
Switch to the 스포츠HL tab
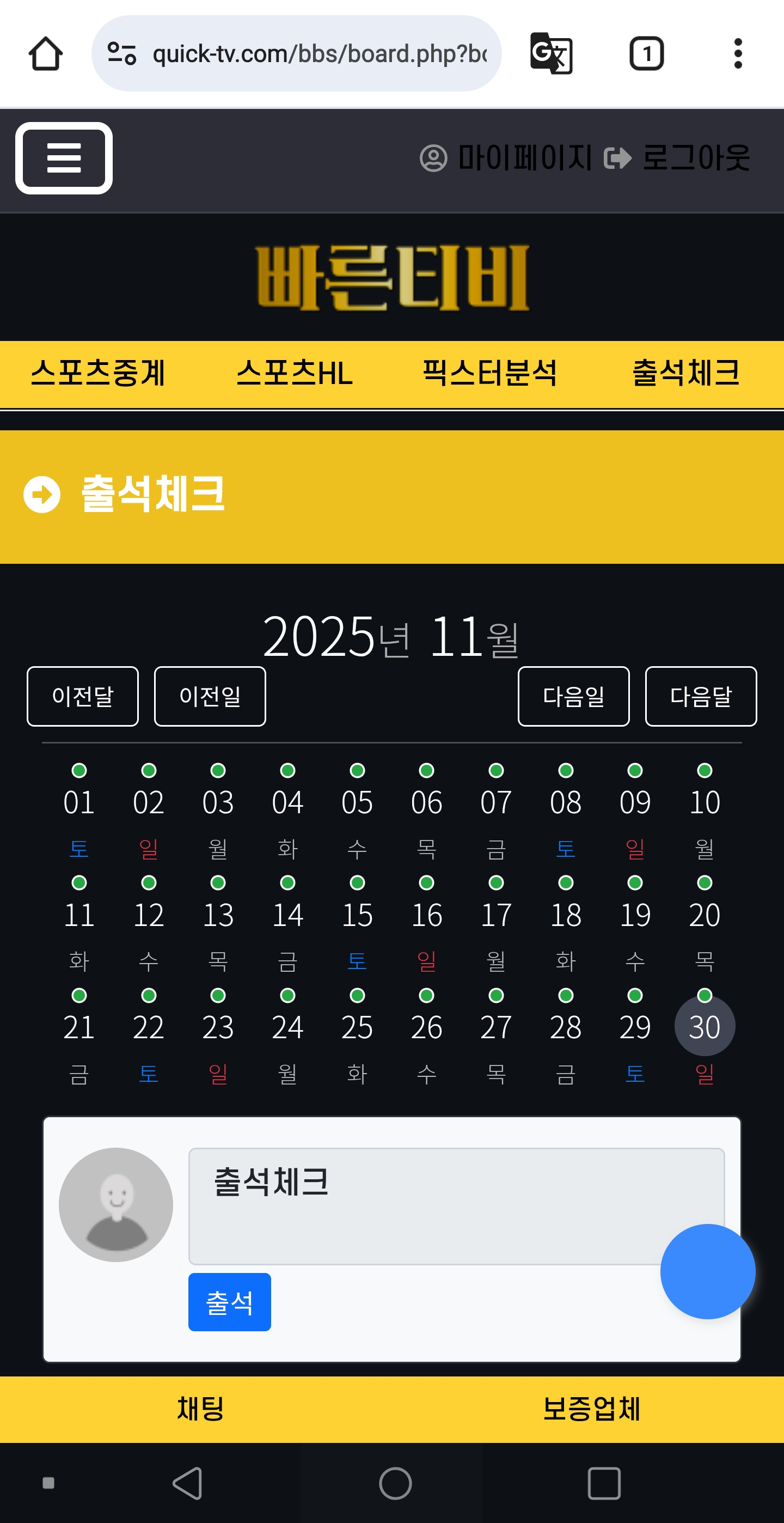tap(294, 373)
